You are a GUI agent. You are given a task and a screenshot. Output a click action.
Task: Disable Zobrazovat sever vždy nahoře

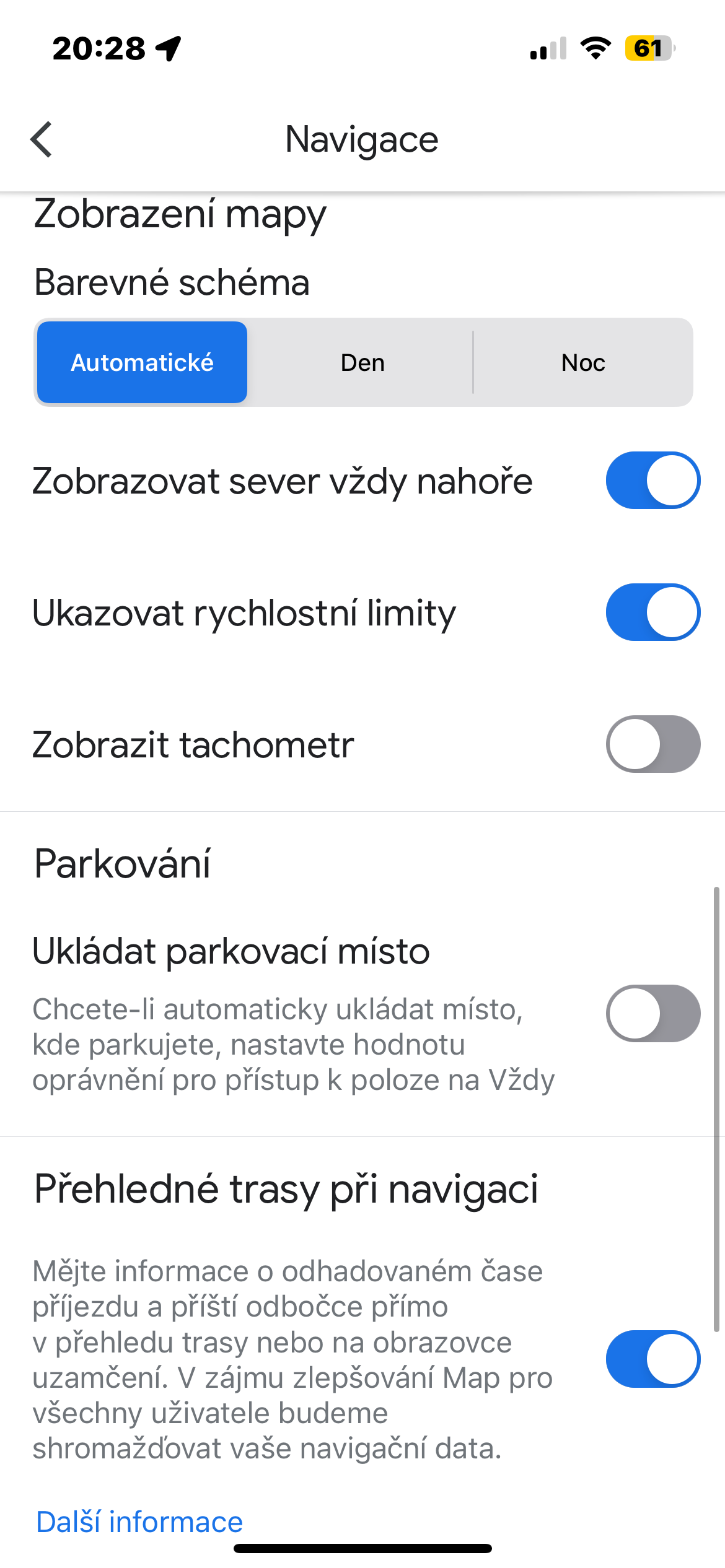pyautogui.click(x=652, y=481)
